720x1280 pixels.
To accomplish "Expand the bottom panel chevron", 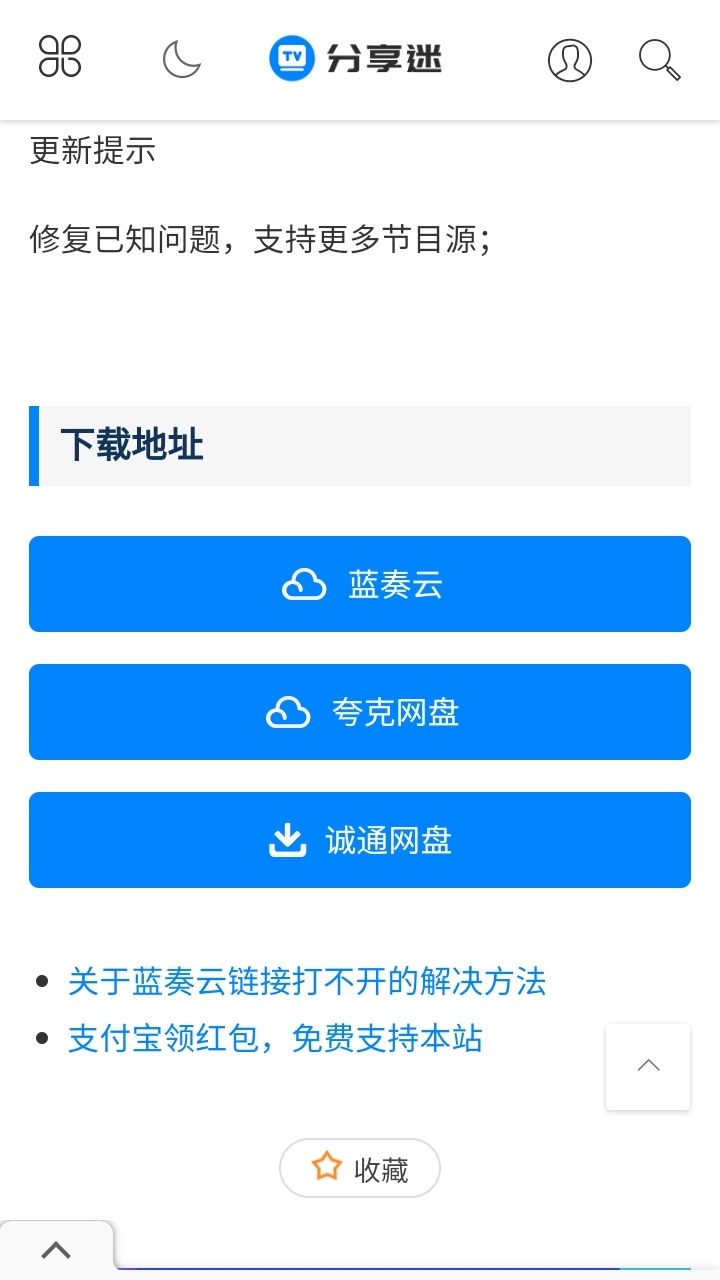I will tap(56, 1250).
